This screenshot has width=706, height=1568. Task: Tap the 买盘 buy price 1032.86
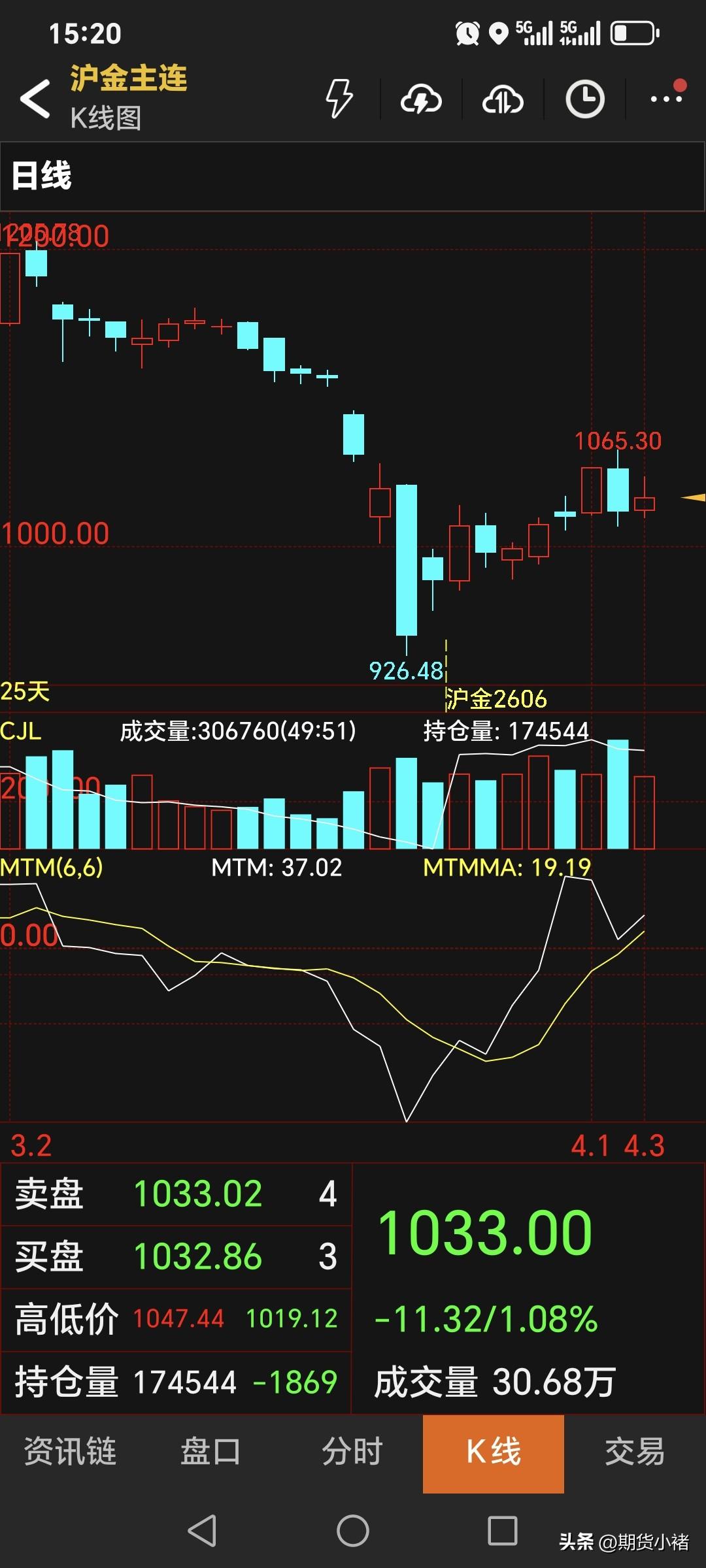200,1256
